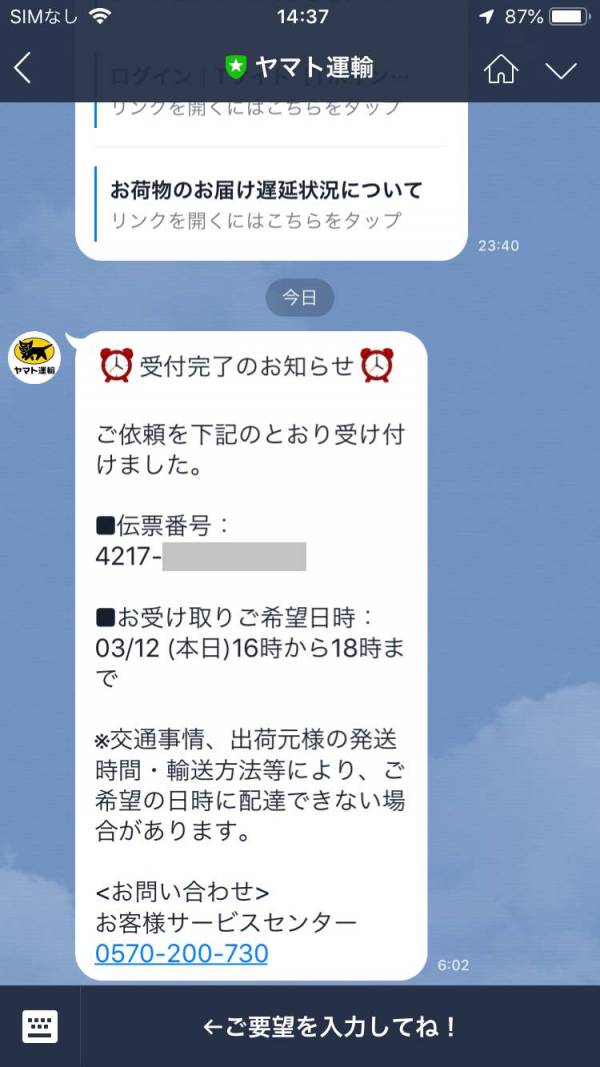Tap the ご要望を入力してね！ menu bar

point(330,1026)
